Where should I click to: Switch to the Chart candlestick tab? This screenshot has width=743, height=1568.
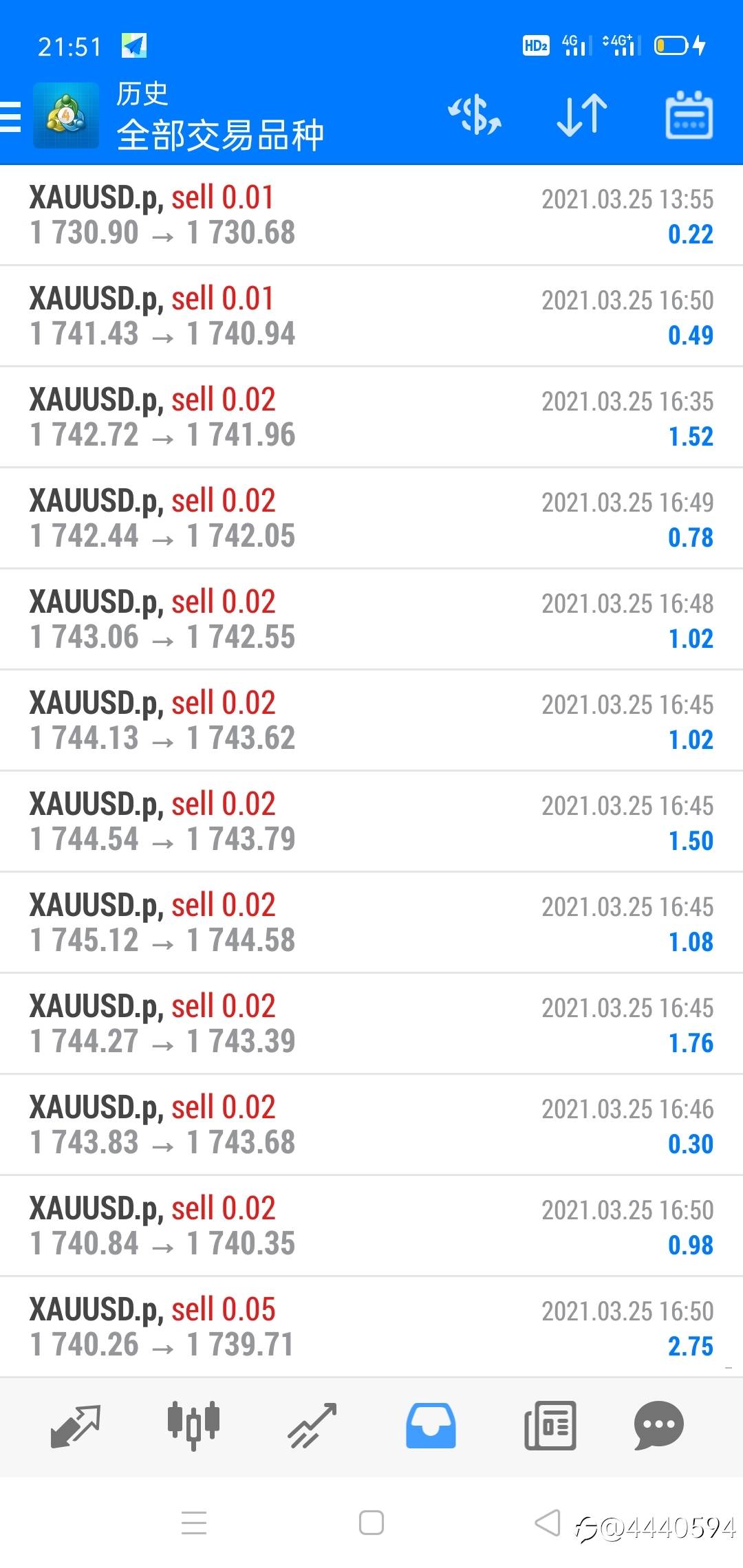click(193, 1426)
